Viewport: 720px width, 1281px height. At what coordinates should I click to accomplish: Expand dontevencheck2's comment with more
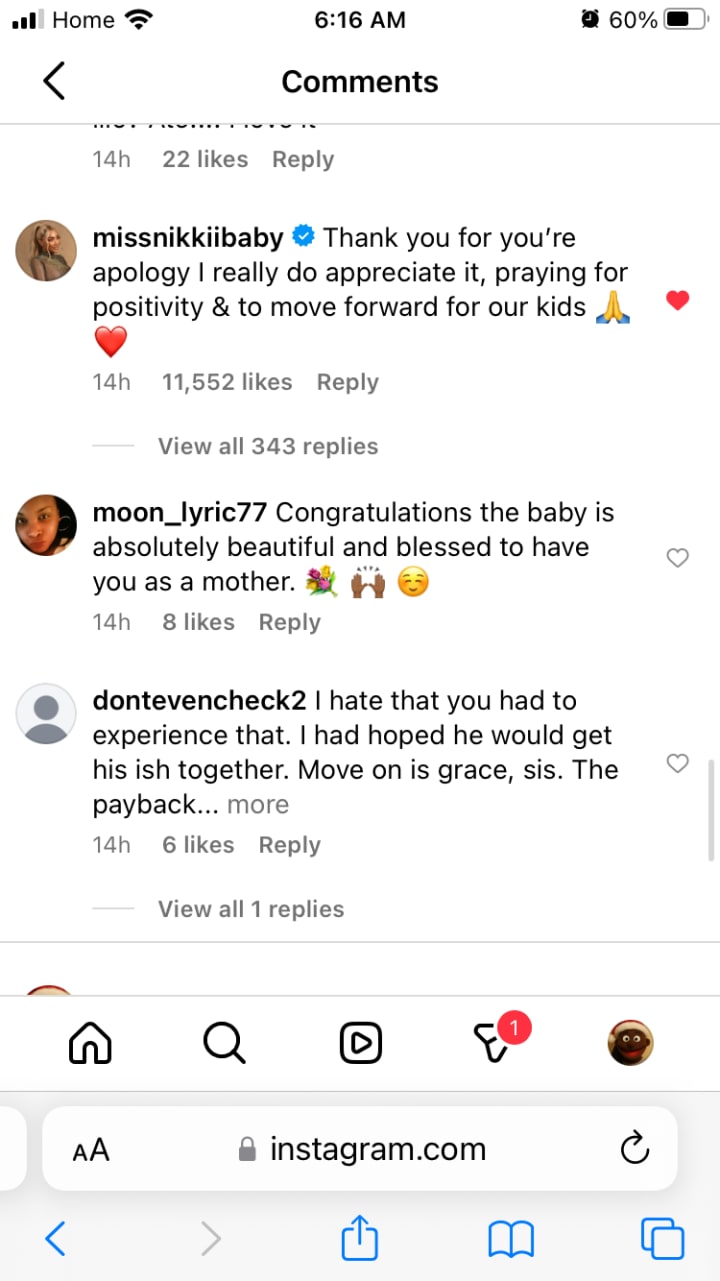(258, 805)
